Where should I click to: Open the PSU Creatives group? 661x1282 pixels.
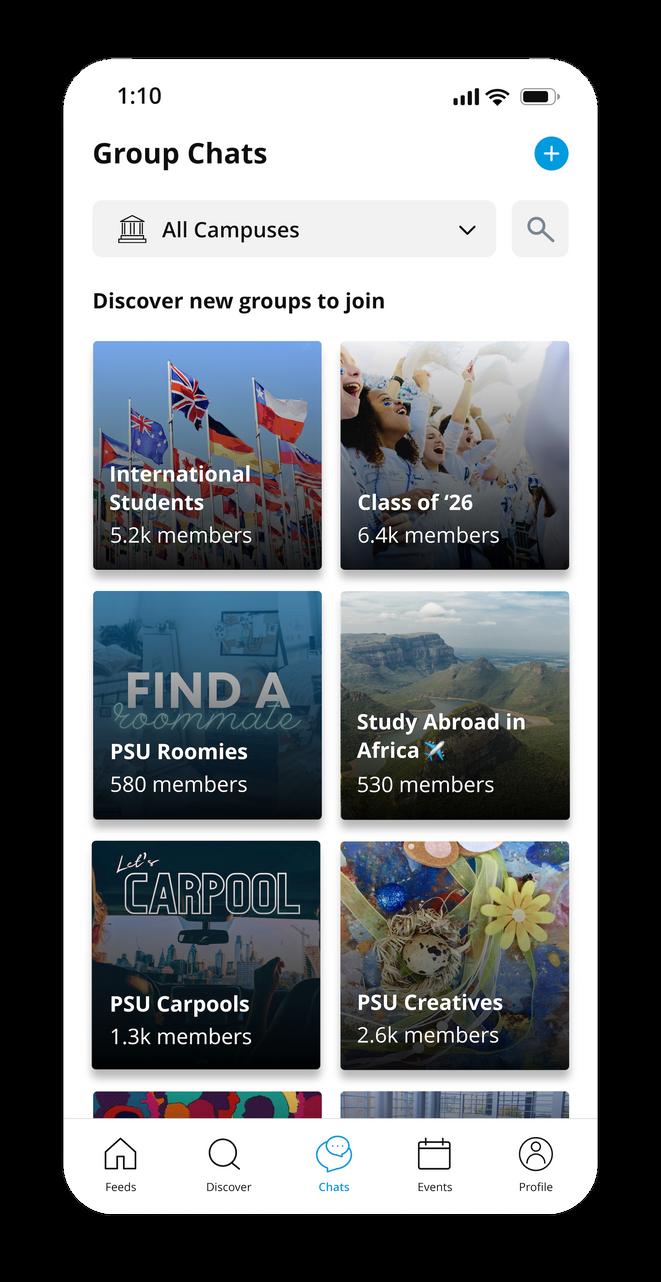pos(454,955)
